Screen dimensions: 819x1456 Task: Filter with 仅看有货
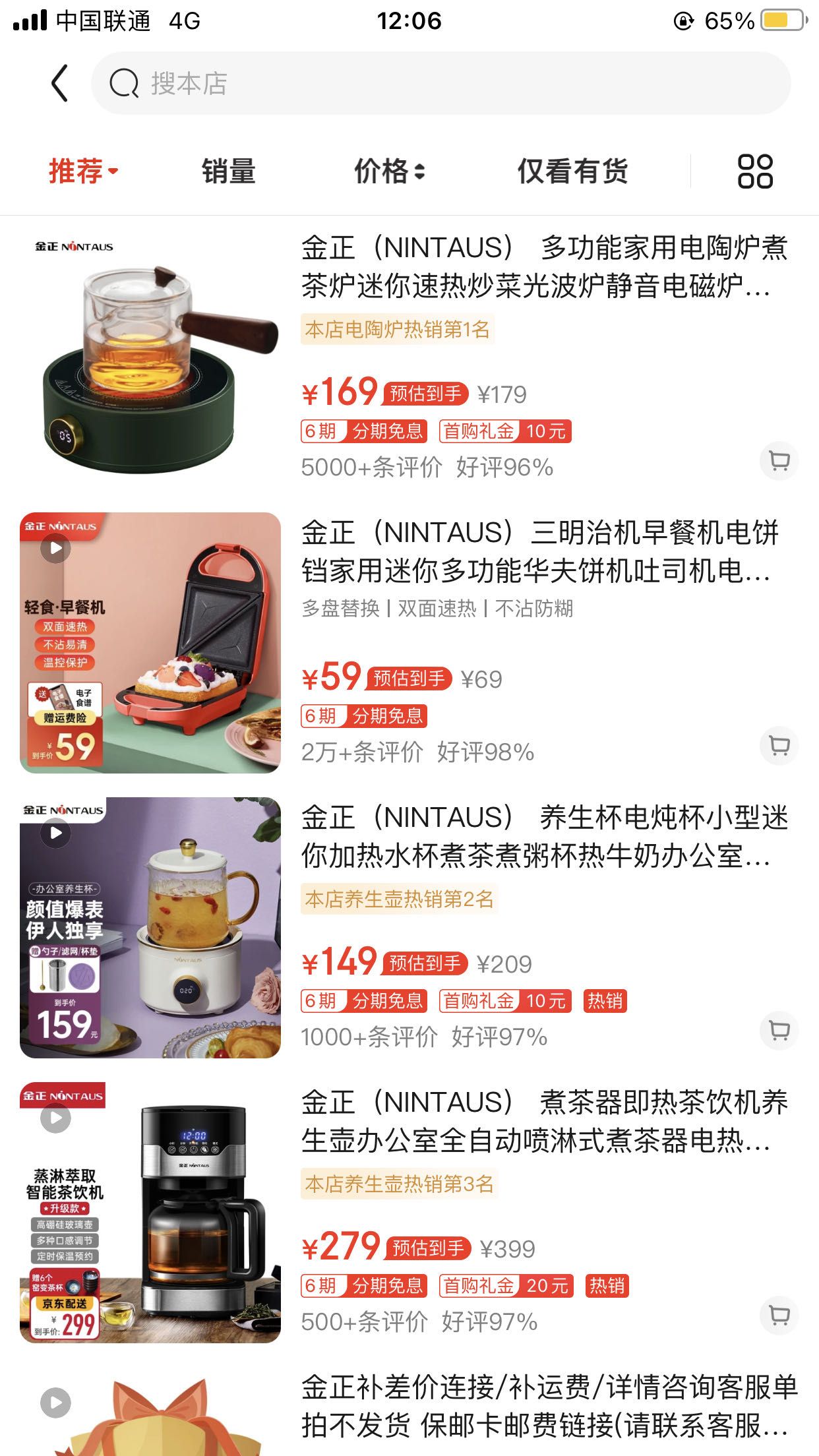[x=572, y=171]
